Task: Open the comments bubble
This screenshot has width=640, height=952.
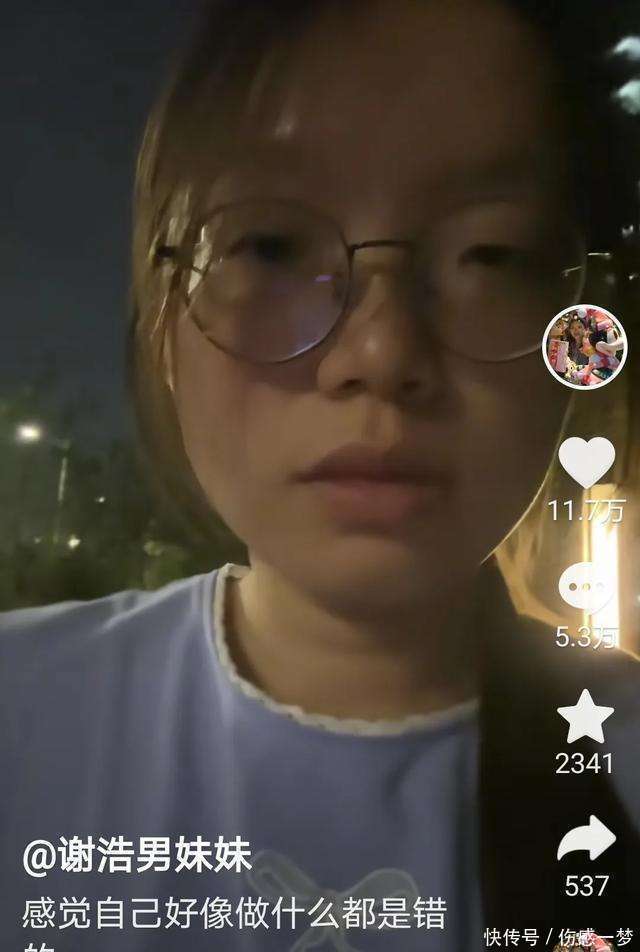Action: point(586,588)
